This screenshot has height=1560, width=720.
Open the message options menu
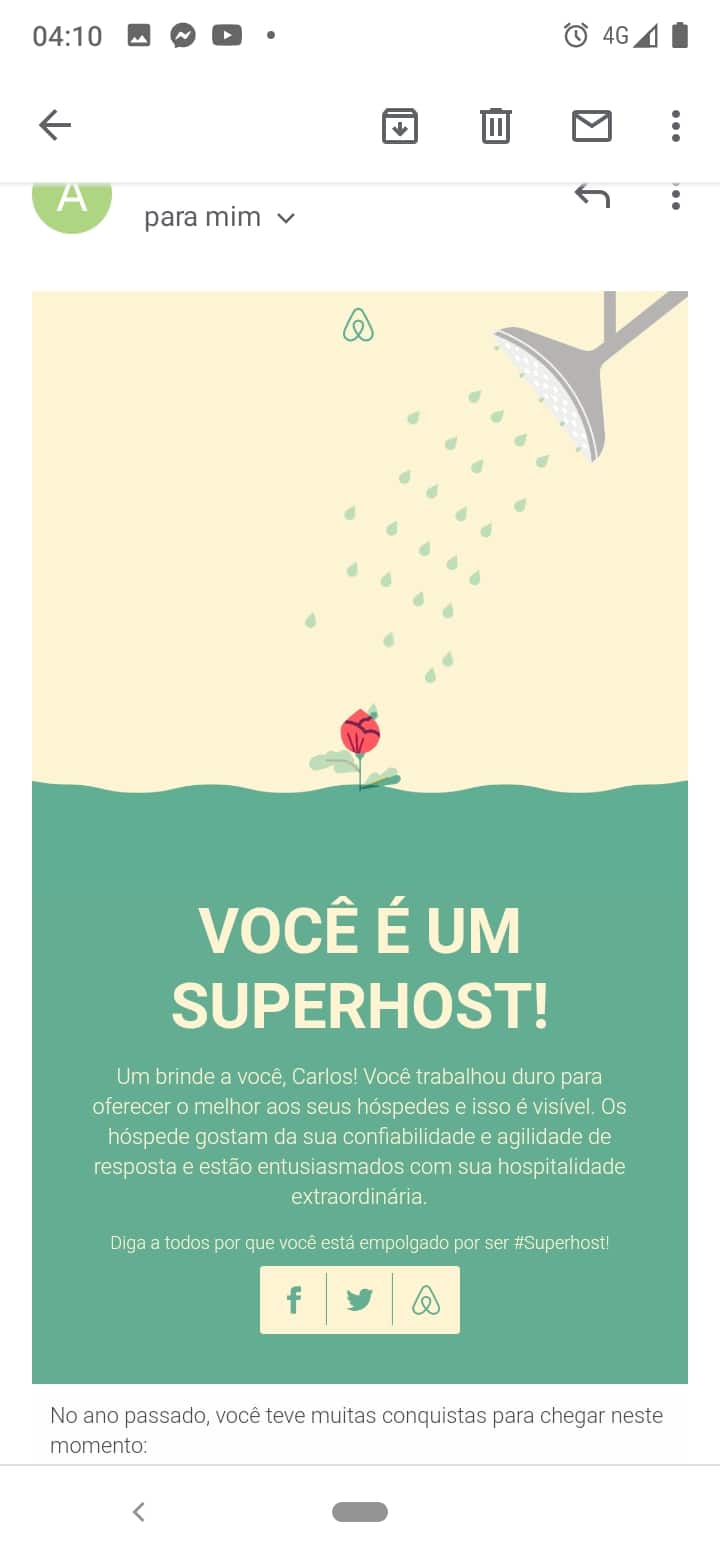coord(676,198)
